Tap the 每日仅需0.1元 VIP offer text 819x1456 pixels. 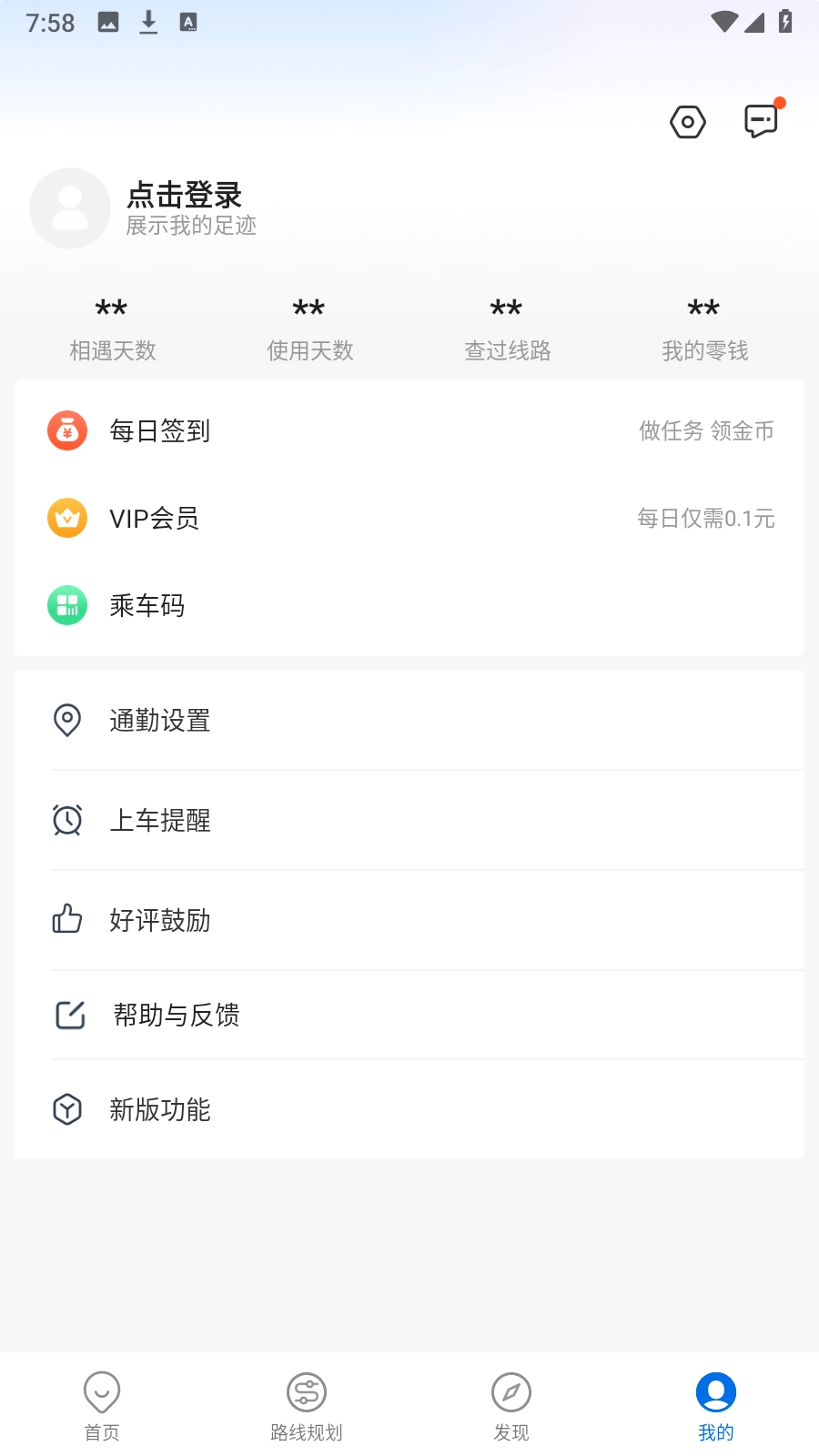click(706, 519)
